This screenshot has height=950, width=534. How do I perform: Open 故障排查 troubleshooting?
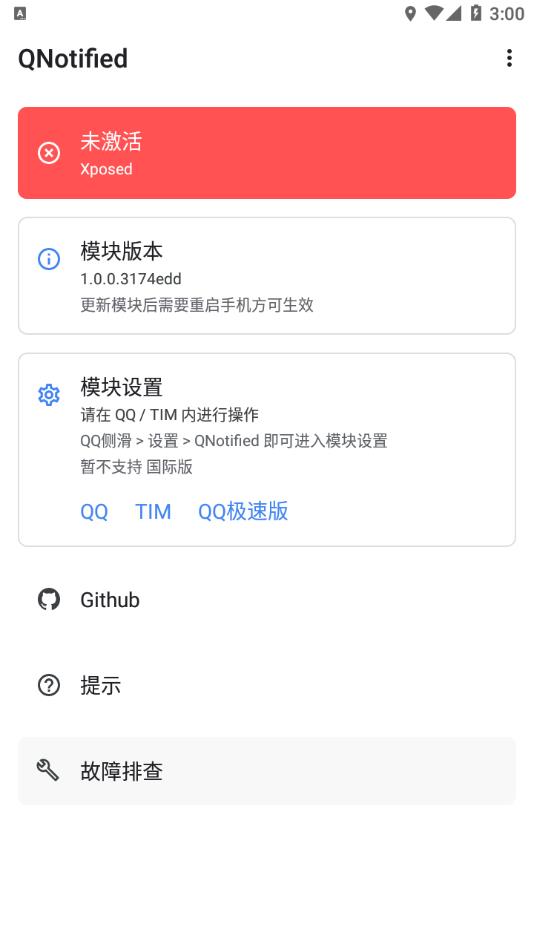[267, 771]
